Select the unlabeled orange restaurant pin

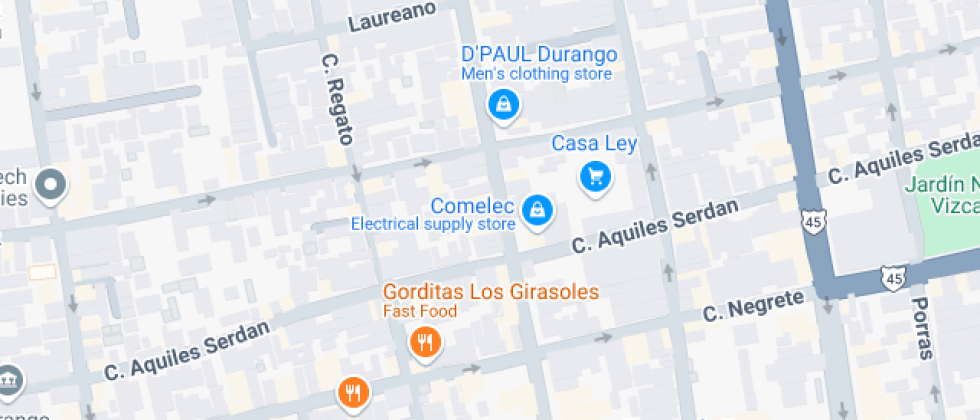(x=352, y=392)
